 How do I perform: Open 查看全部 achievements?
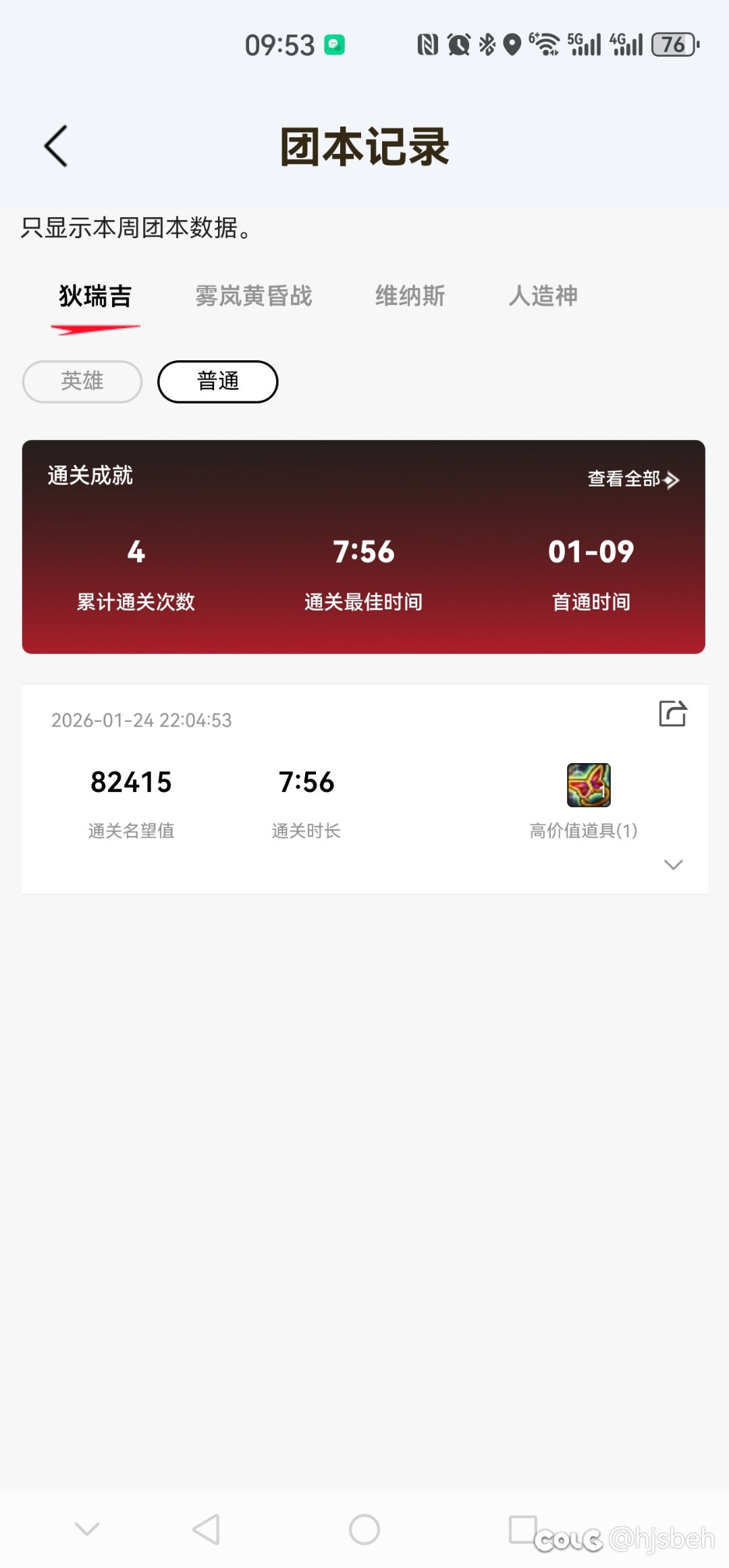(x=632, y=479)
